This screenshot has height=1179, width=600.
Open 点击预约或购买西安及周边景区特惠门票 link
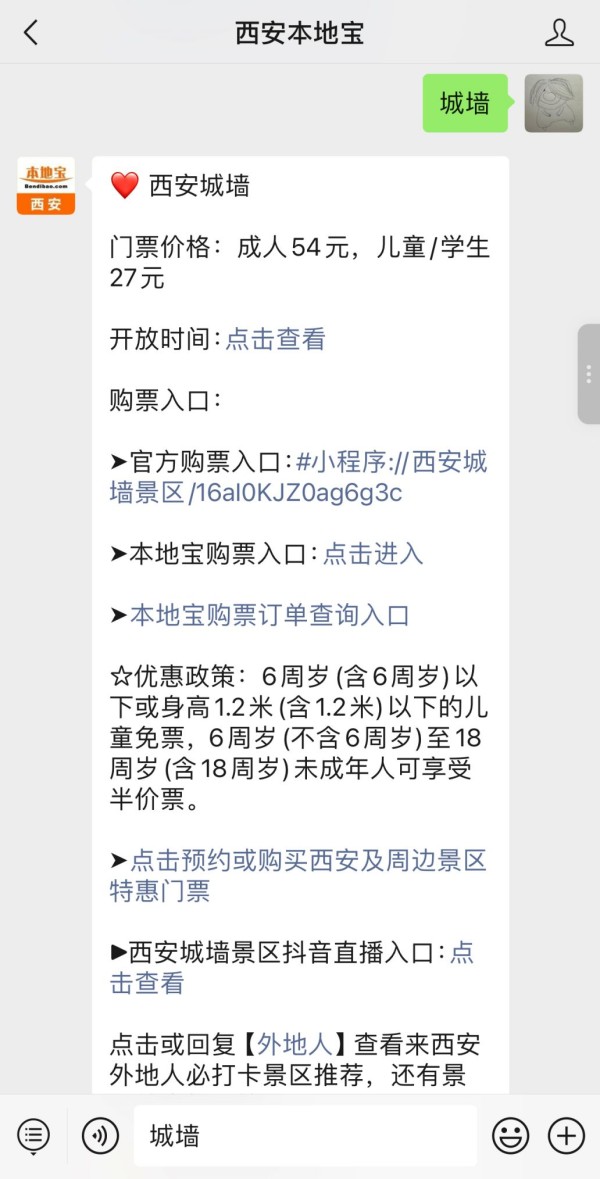tap(307, 860)
